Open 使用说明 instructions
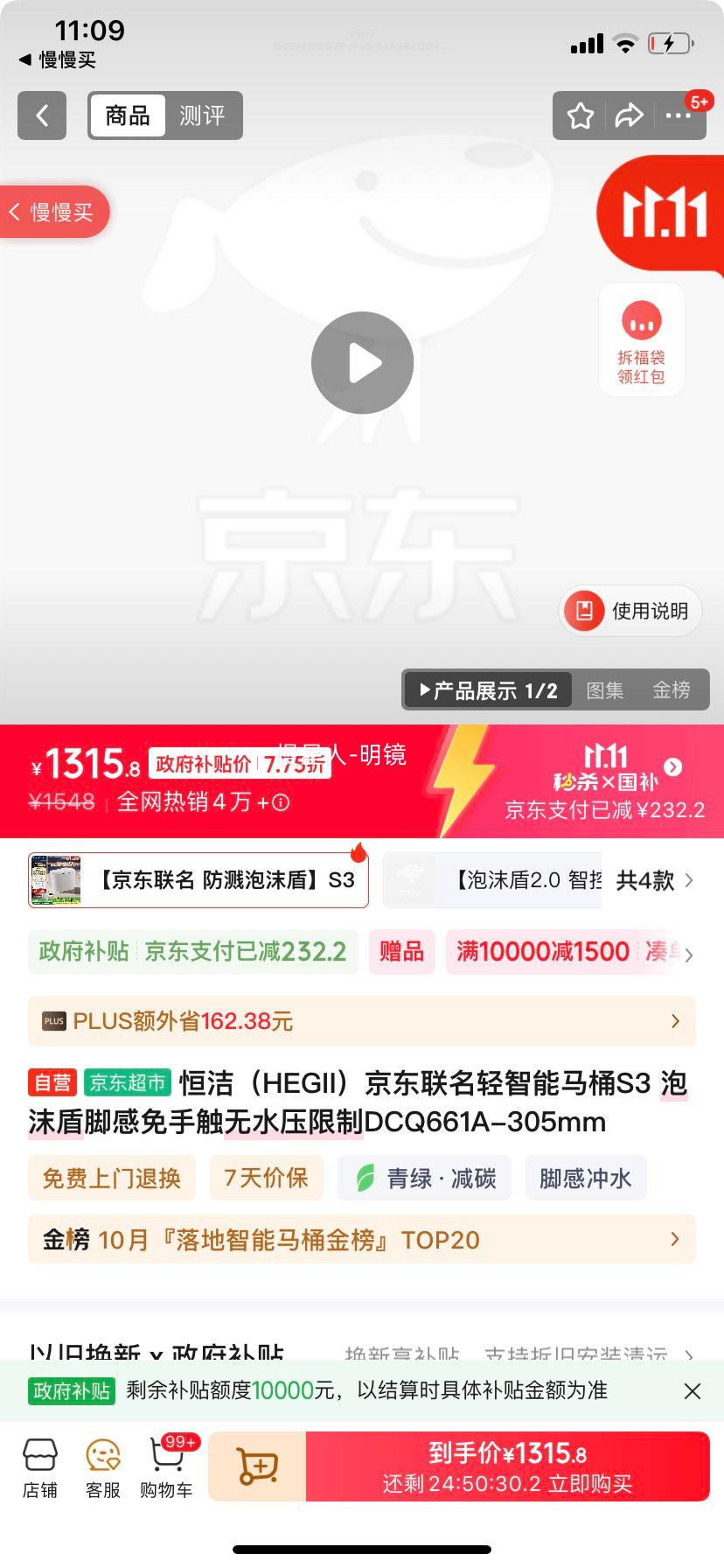The height and width of the screenshot is (1568, 724). (630, 611)
